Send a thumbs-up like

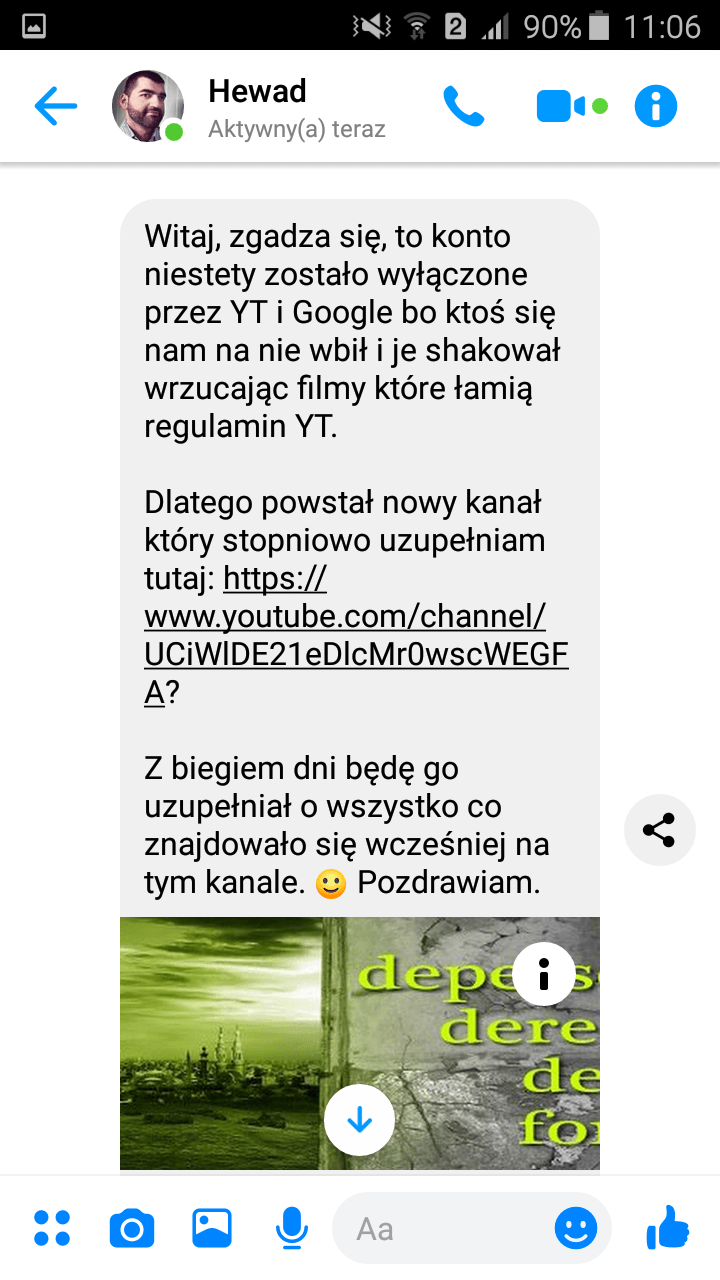click(668, 1226)
